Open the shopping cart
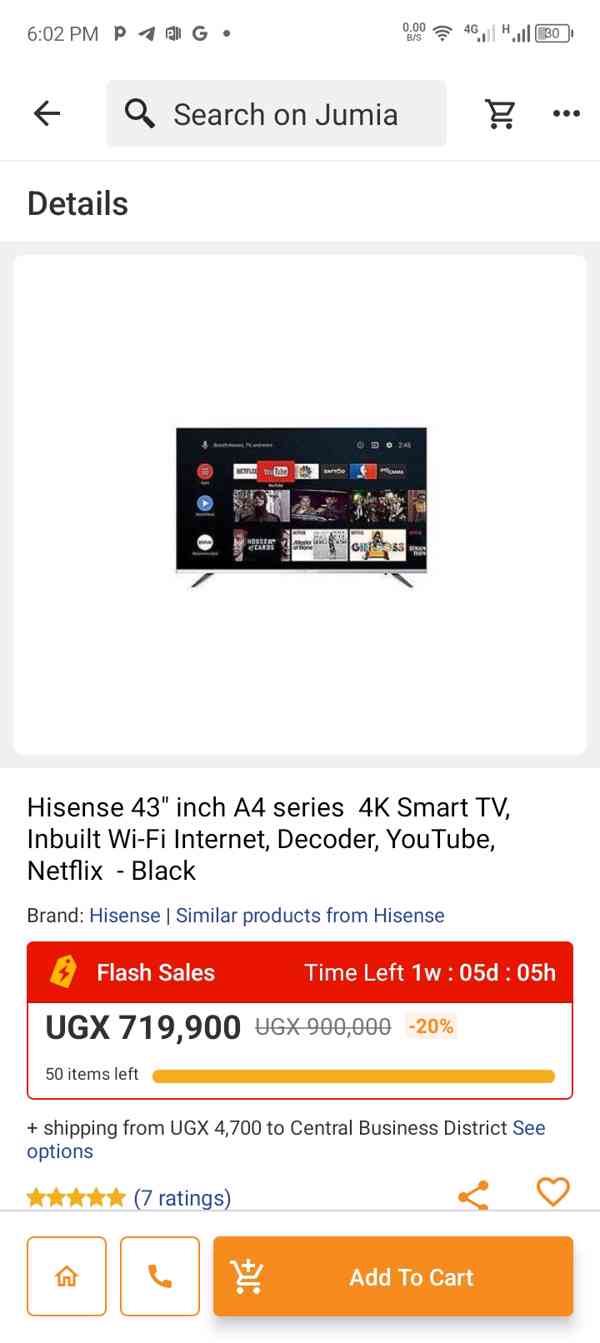Viewport: 600px width, 1343px height. coord(500,114)
